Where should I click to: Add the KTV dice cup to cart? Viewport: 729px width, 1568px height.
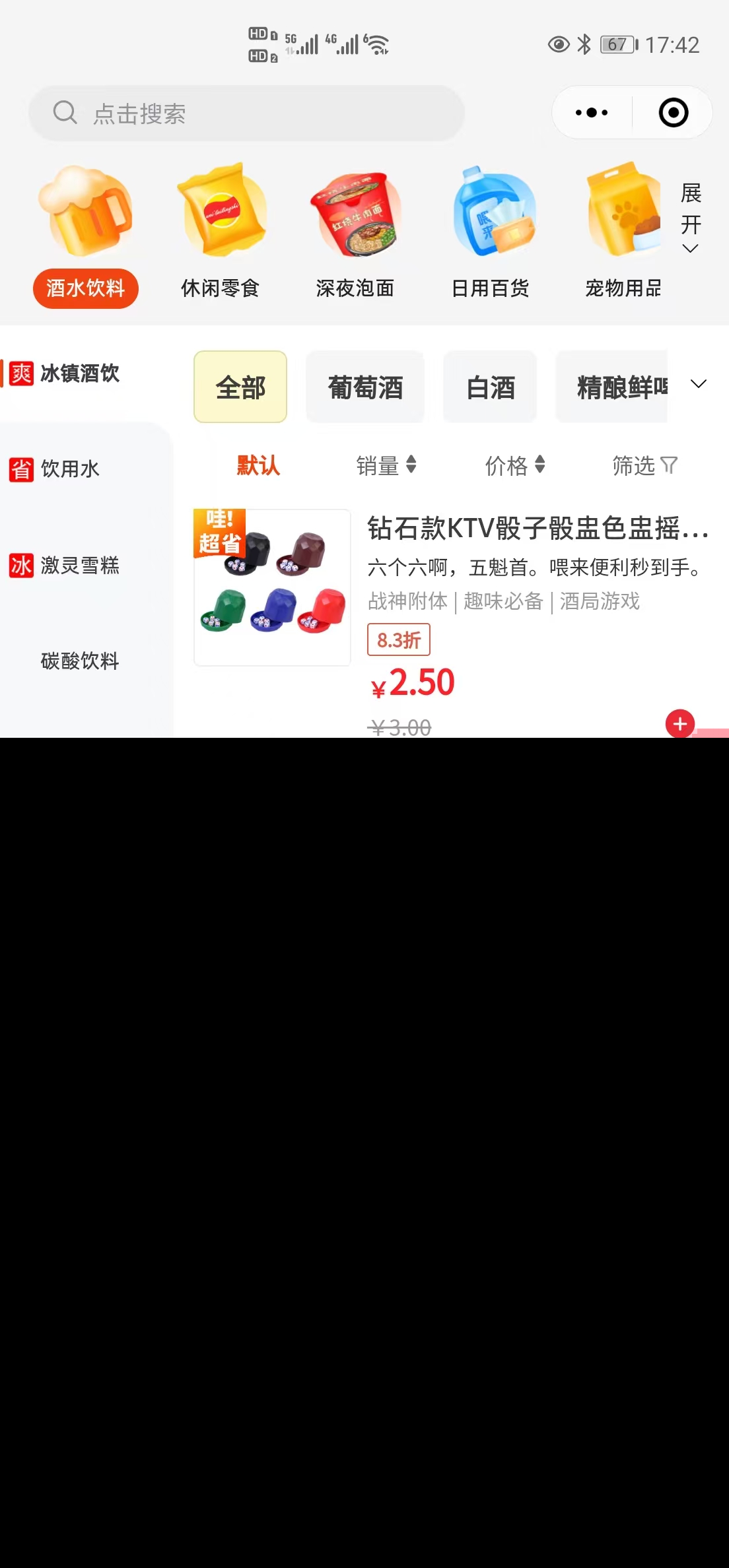(x=680, y=724)
